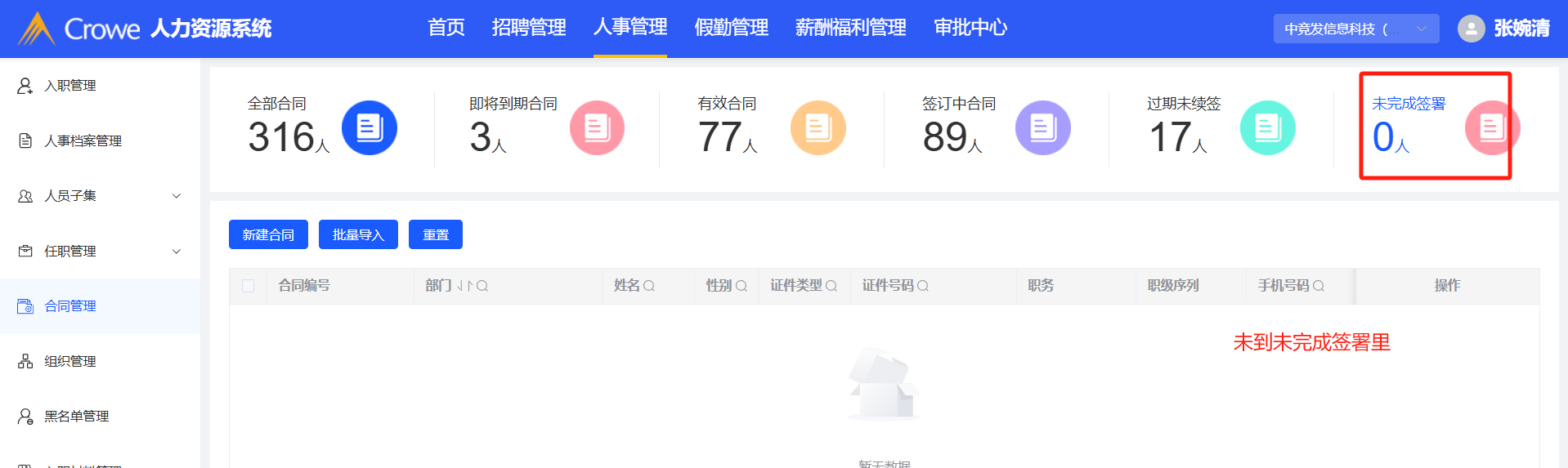1568x468 pixels.
Task: Switch to 招聘管理 tab
Action: pos(529,28)
